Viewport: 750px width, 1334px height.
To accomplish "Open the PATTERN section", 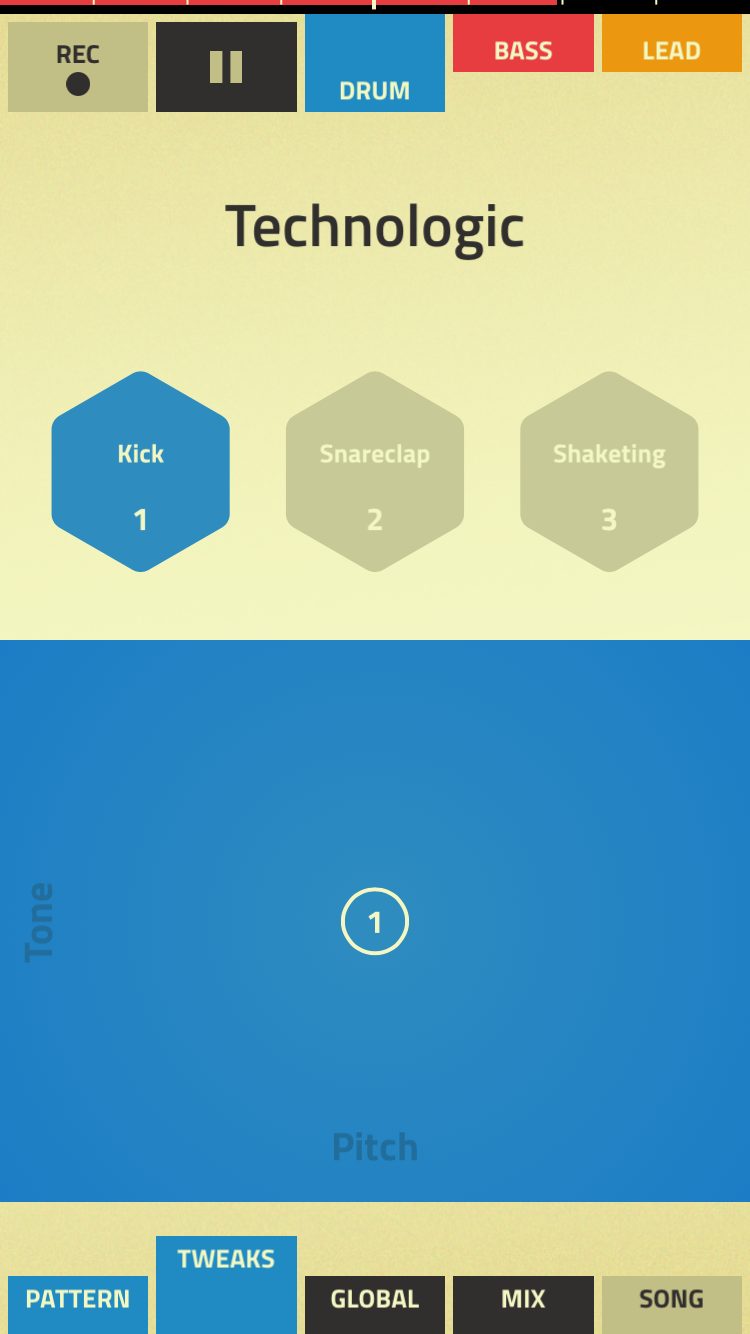I will point(78,1300).
